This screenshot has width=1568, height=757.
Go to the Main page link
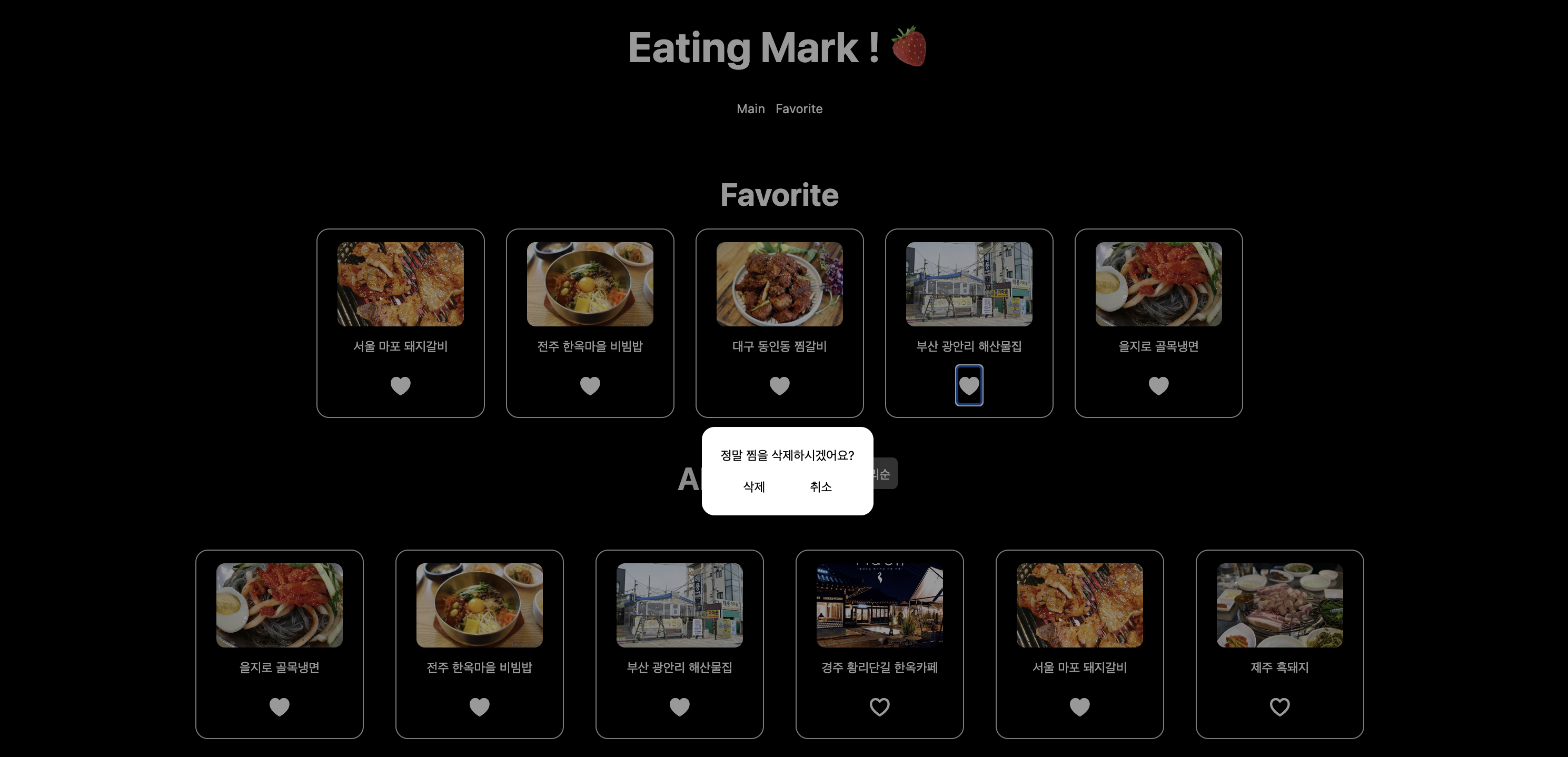750,109
